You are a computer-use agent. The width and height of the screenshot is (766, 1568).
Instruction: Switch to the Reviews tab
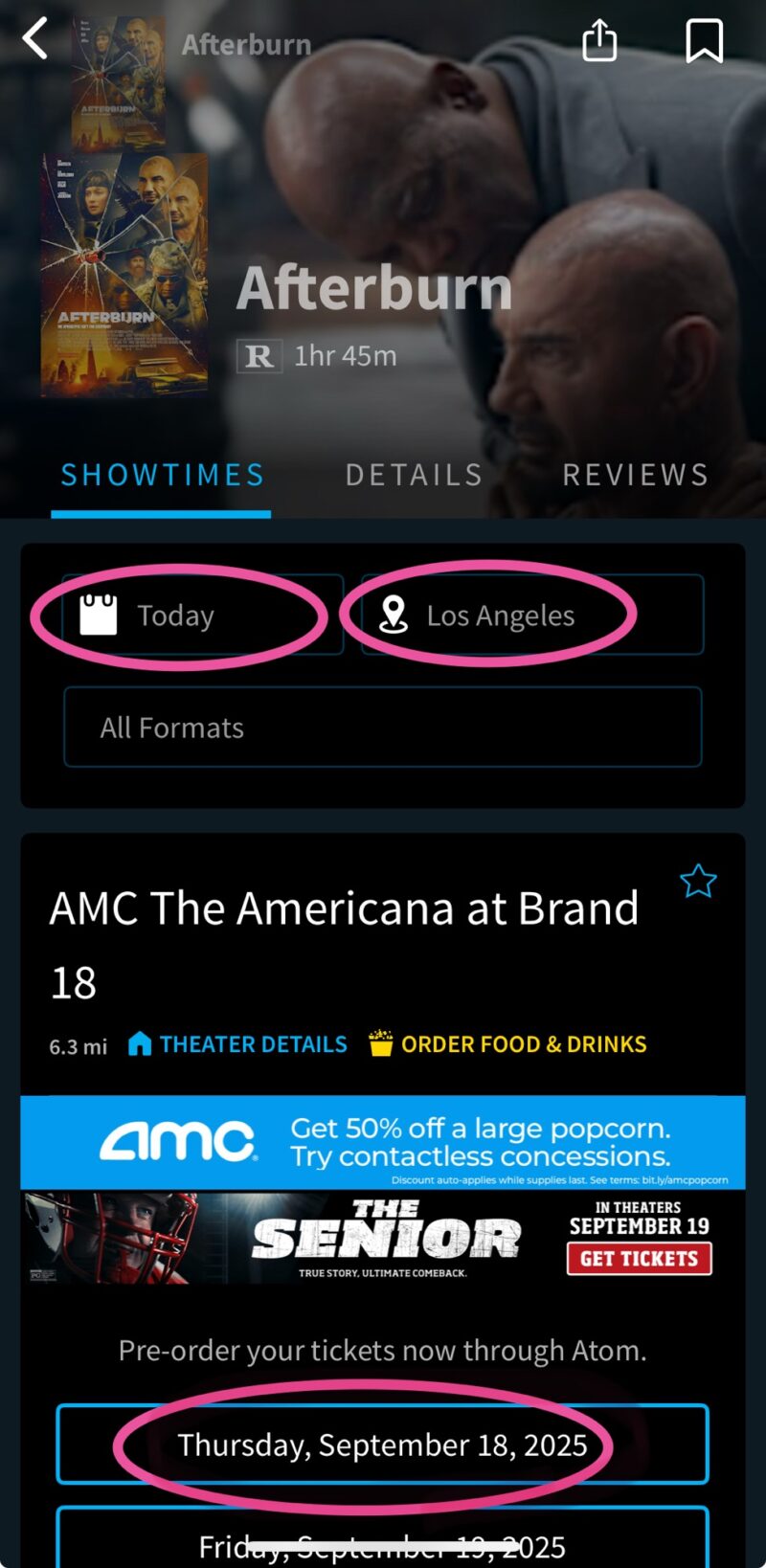pos(636,475)
